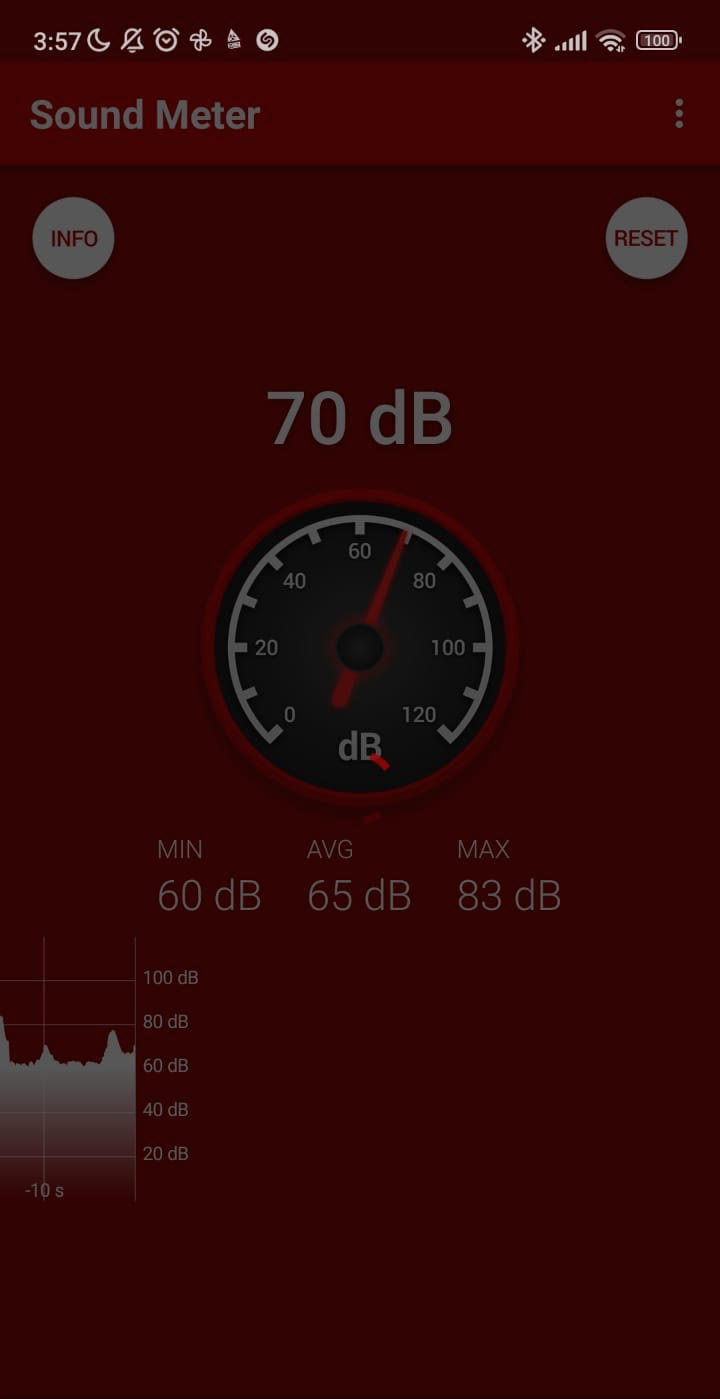Tap the INFO button
The height and width of the screenshot is (1399, 720).
pyautogui.click(x=74, y=238)
